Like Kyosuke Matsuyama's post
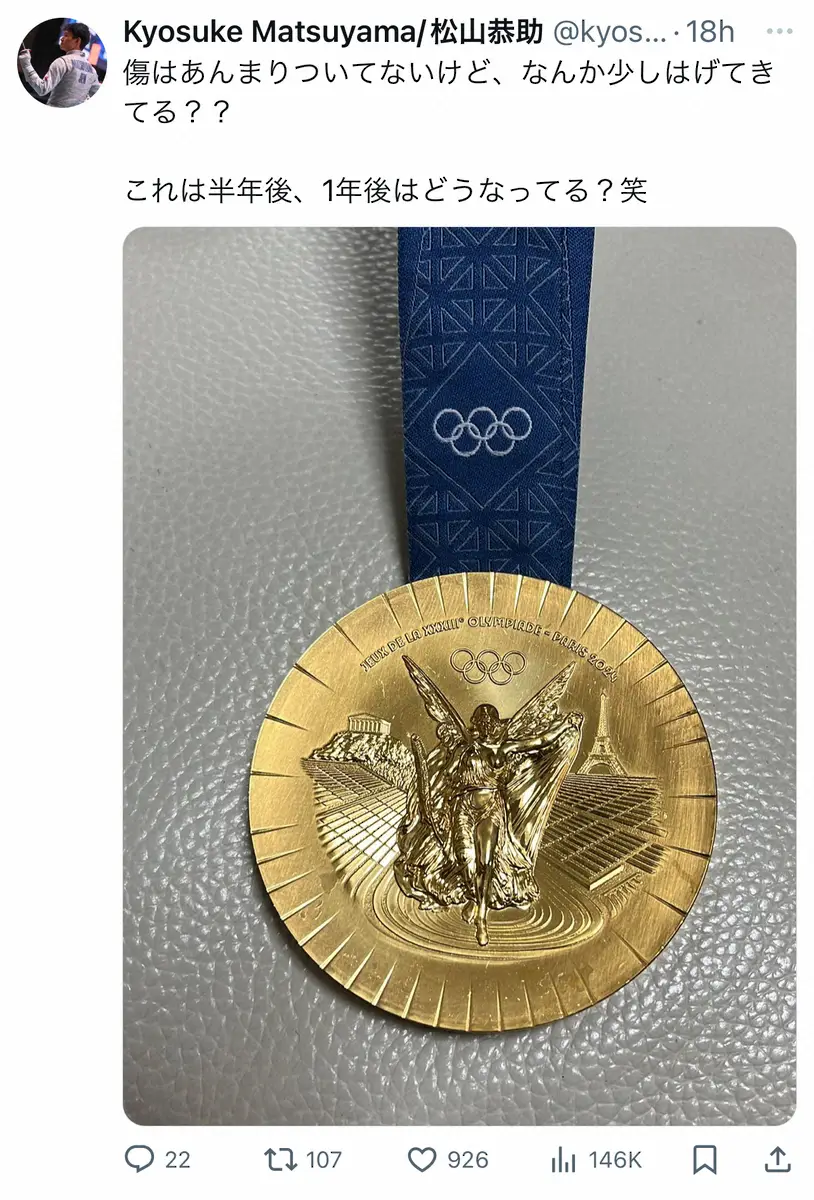This screenshot has width=814, height=1200. pos(423,1160)
